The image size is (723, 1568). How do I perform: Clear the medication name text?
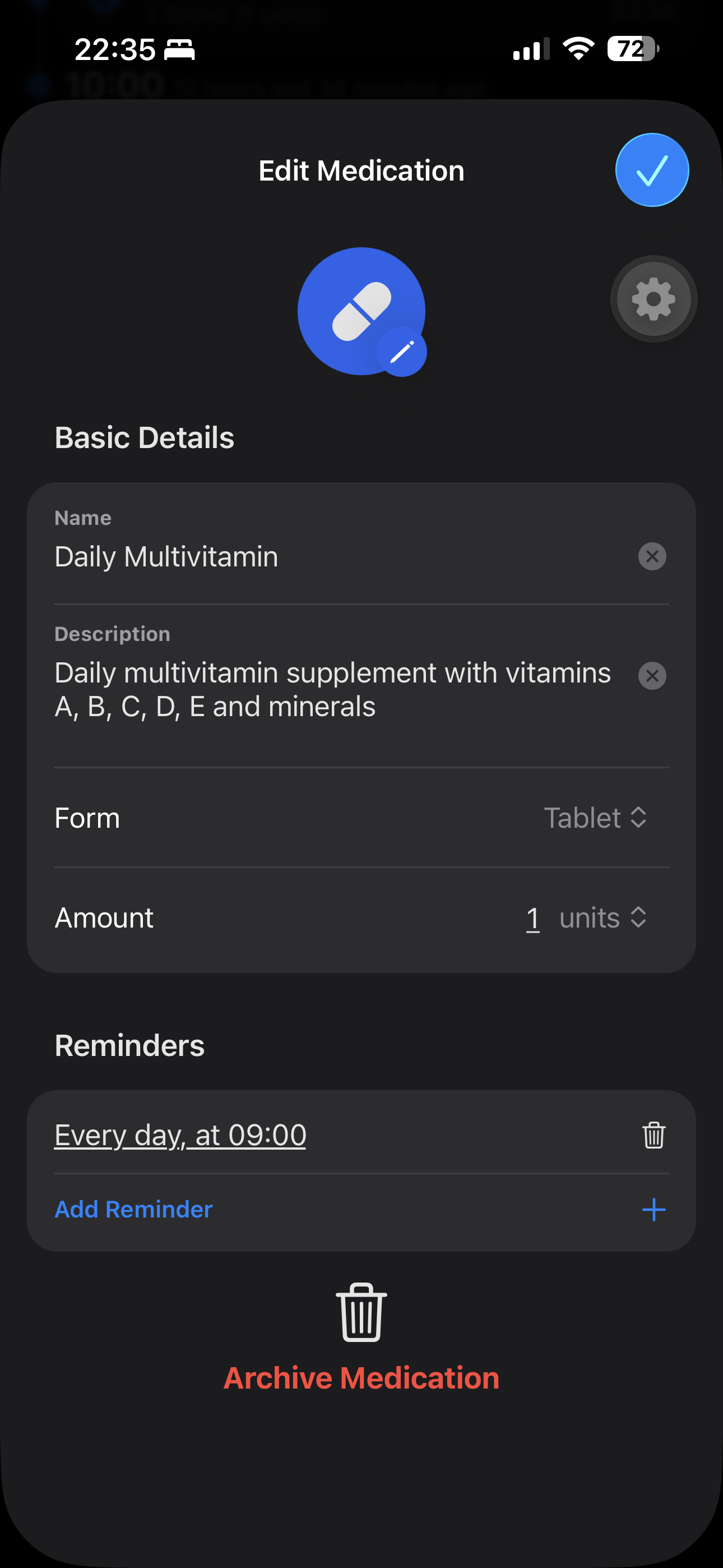pyautogui.click(x=652, y=556)
